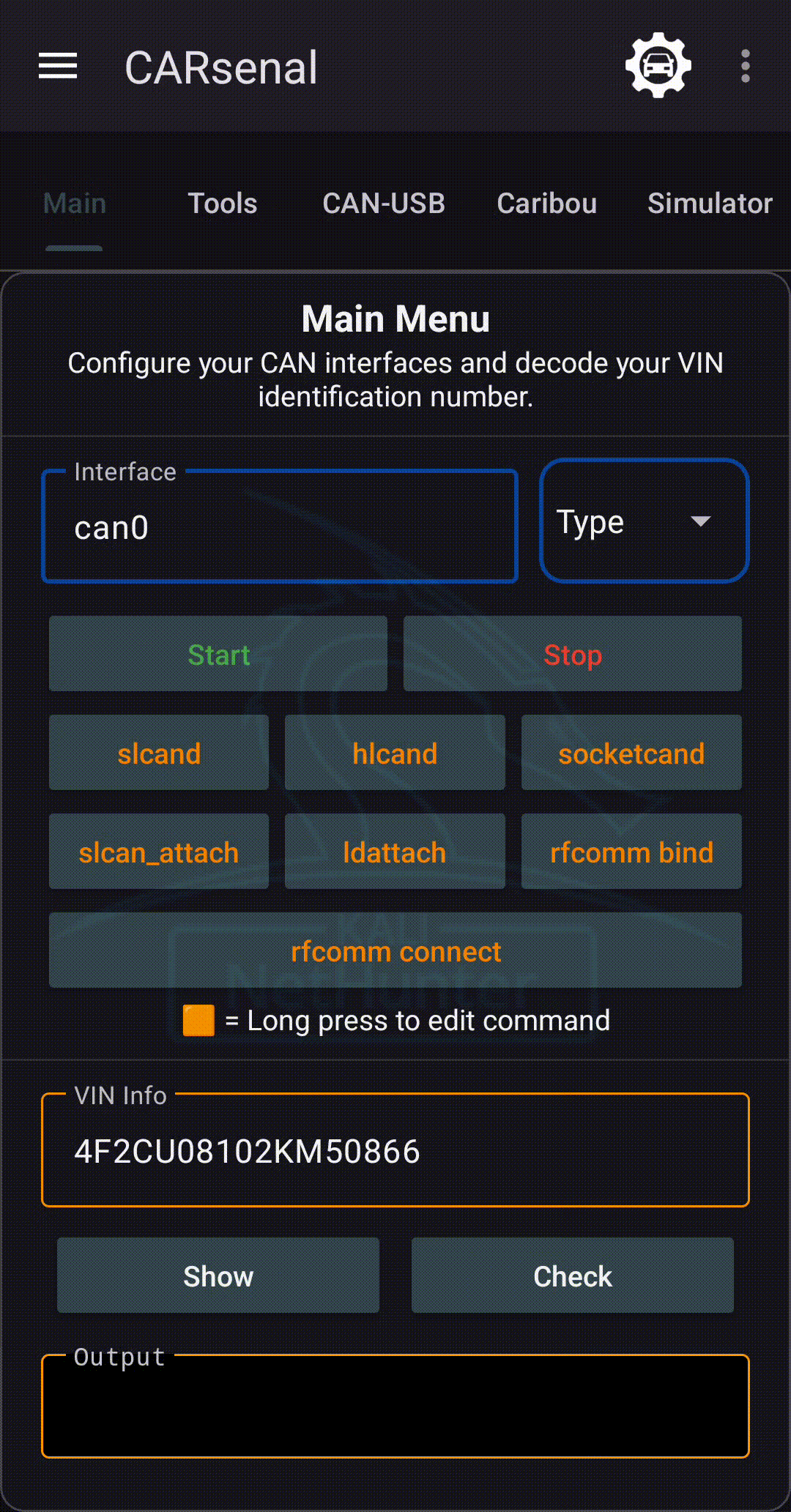The height and width of the screenshot is (1512, 791).
Task: Run the slcand command
Action: (x=159, y=753)
